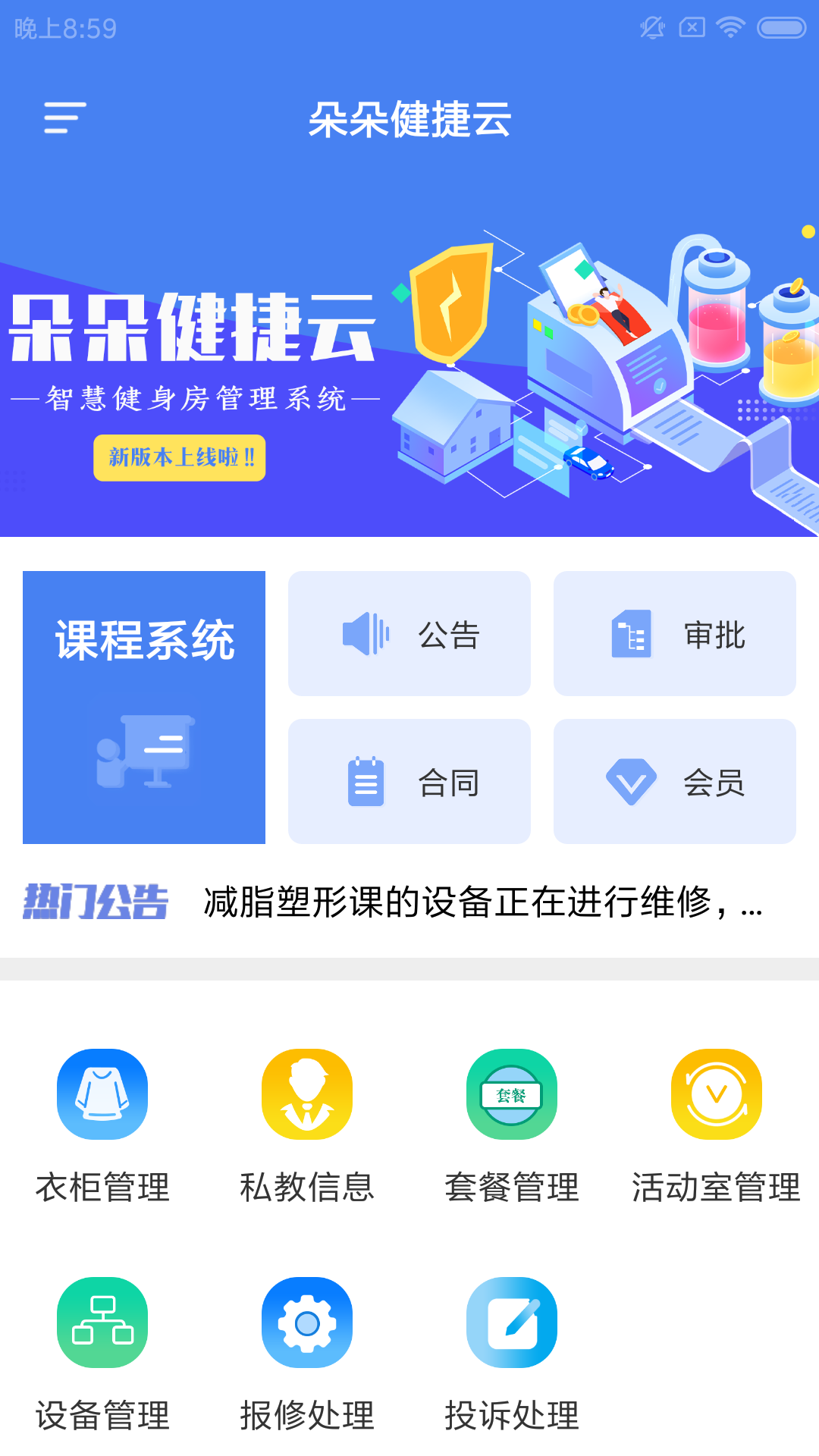Tap the speaker icon on 公告 card

366,632
